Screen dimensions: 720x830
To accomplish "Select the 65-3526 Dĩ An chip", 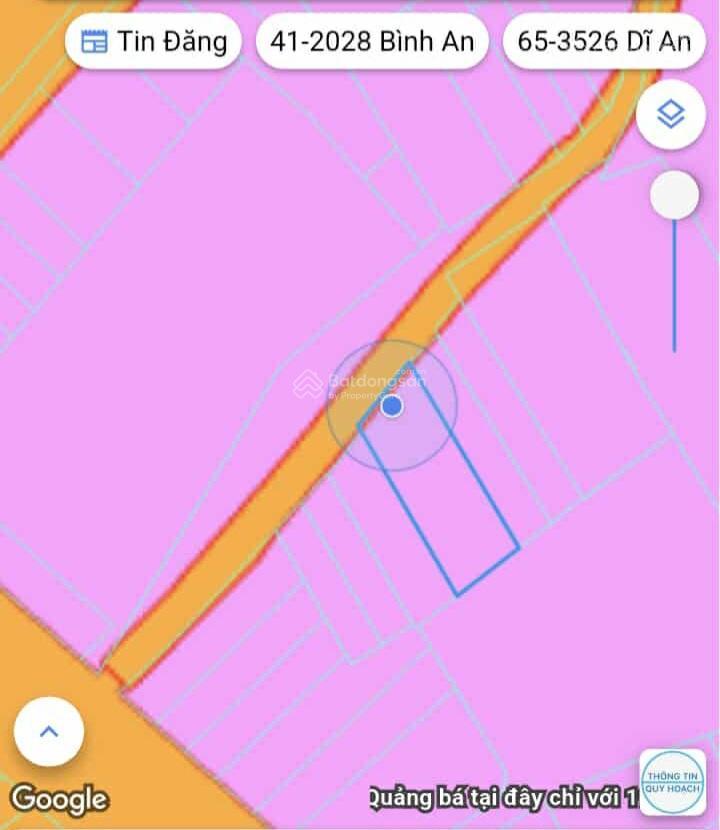I will [x=604, y=42].
